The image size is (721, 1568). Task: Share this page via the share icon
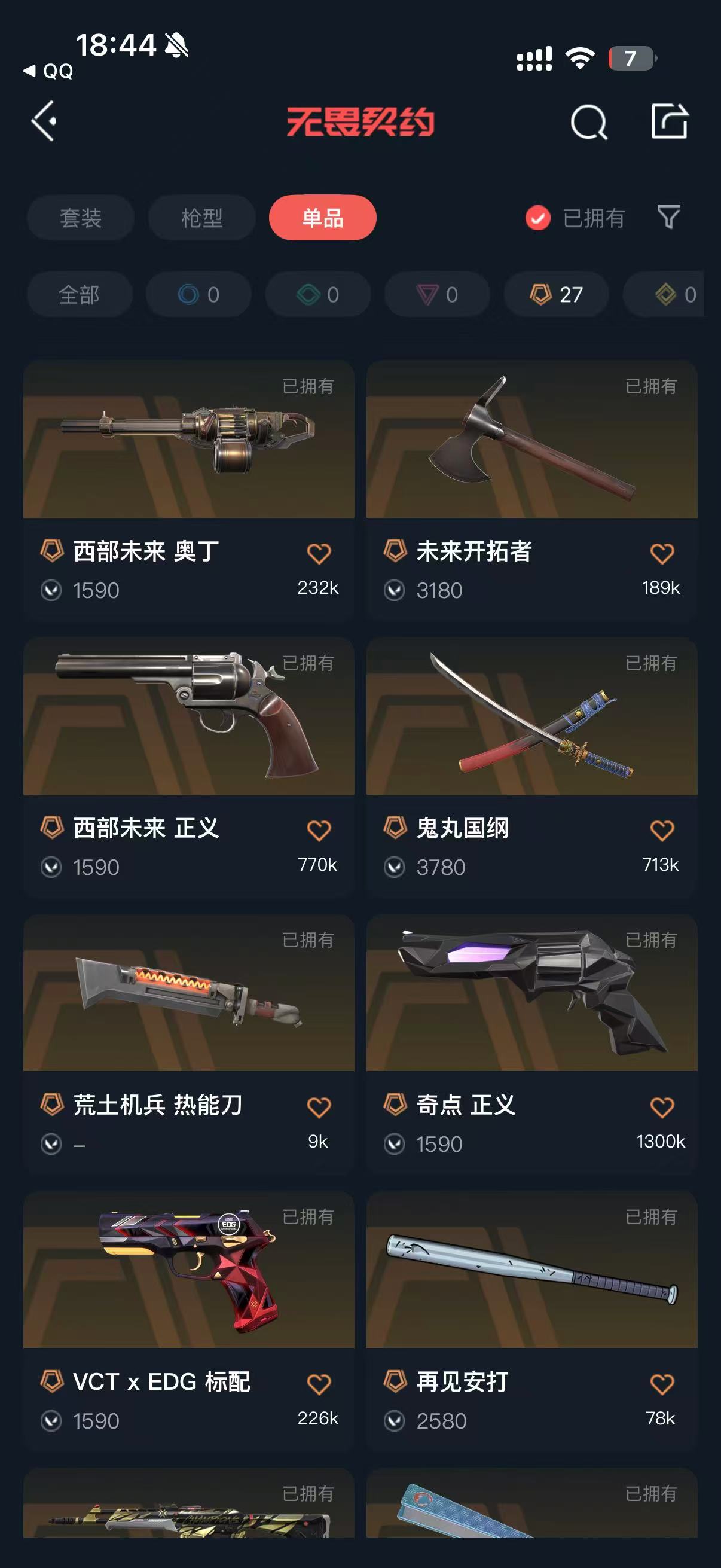coord(668,121)
